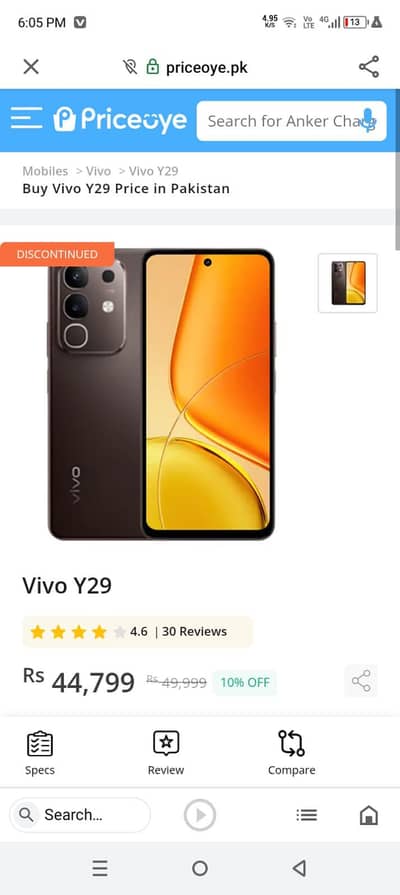Jump to the Review section
The height and width of the screenshot is (895, 400).
[166, 752]
